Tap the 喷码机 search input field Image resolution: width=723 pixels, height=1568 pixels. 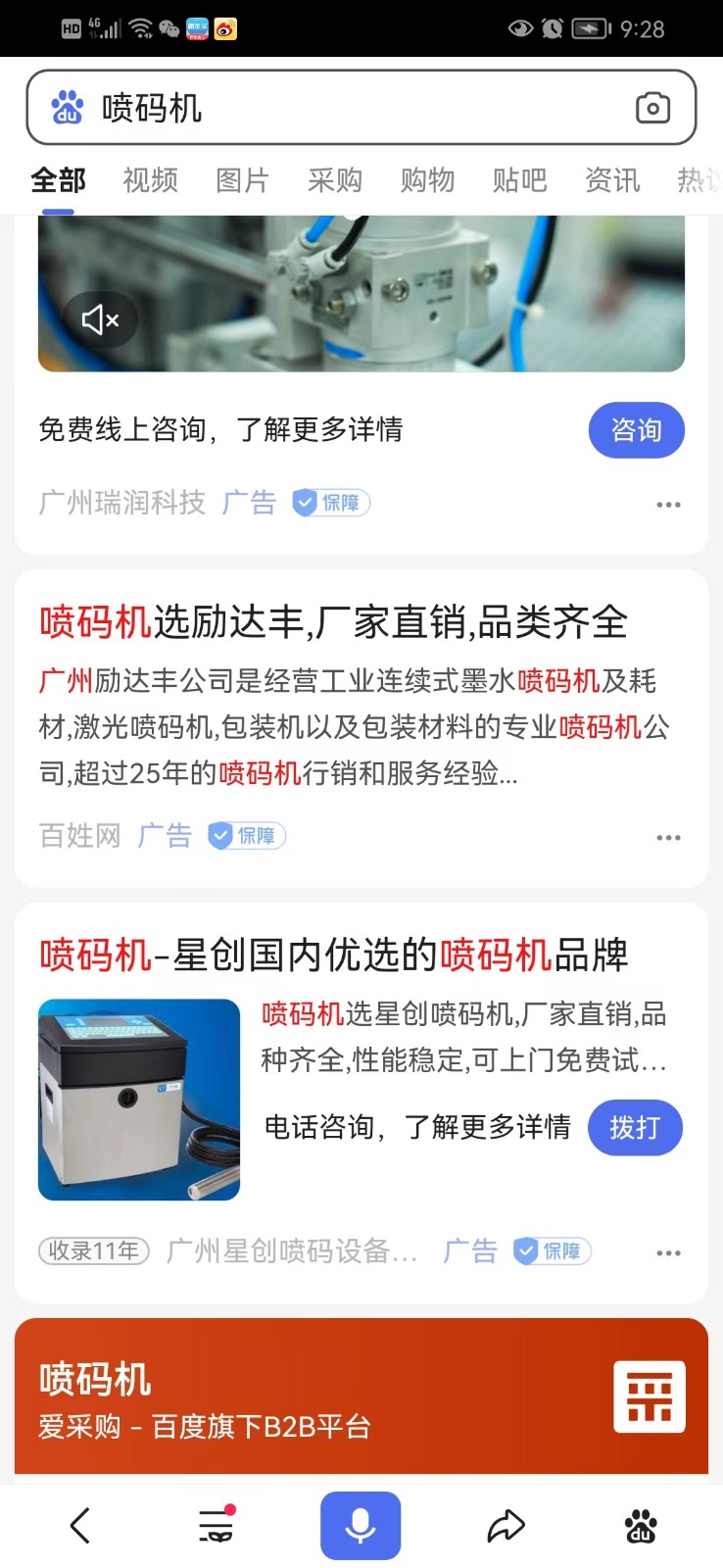294,108
